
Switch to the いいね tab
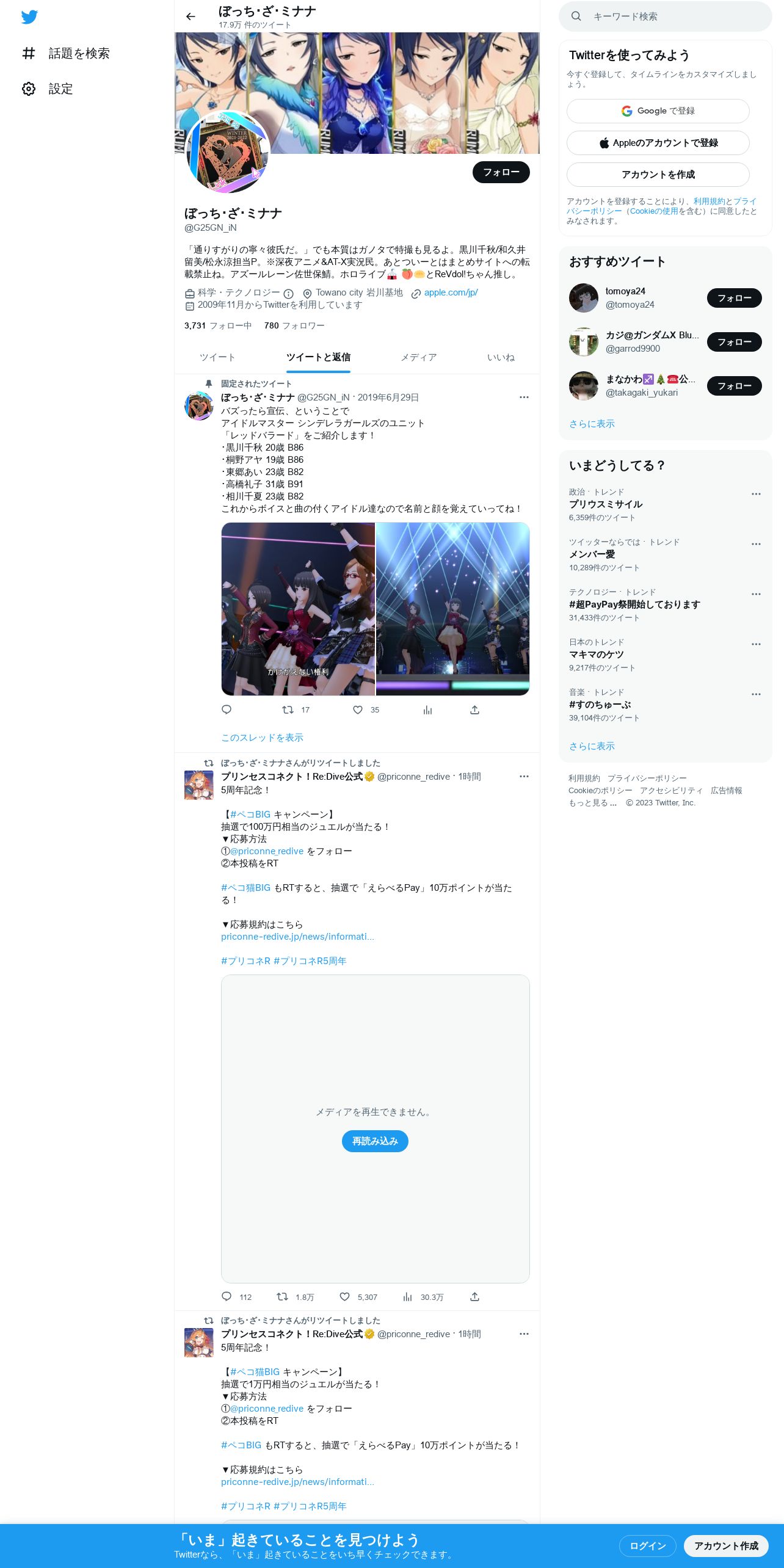(501, 357)
